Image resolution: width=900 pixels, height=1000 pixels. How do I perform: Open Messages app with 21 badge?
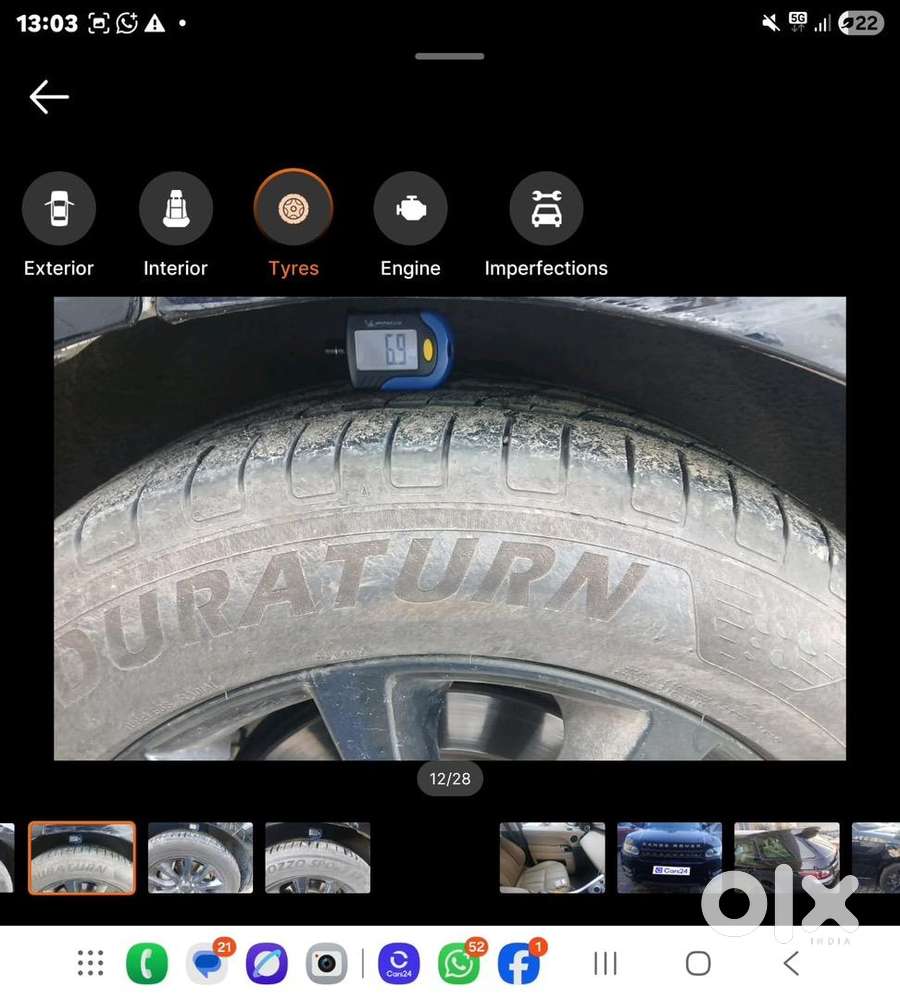[x=208, y=964]
